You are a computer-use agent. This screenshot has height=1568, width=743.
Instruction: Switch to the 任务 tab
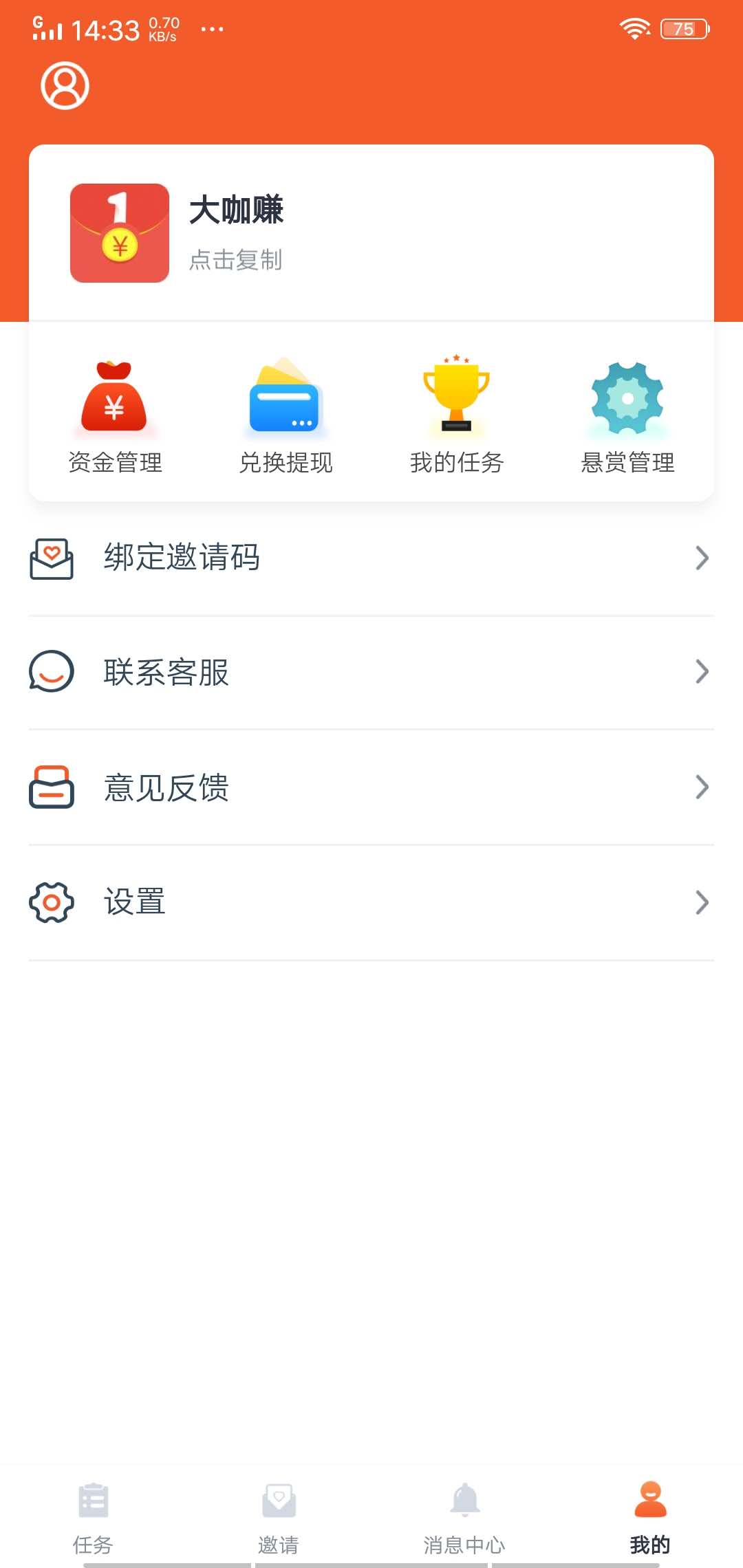pyautogui.click(x=93, y=1513)
